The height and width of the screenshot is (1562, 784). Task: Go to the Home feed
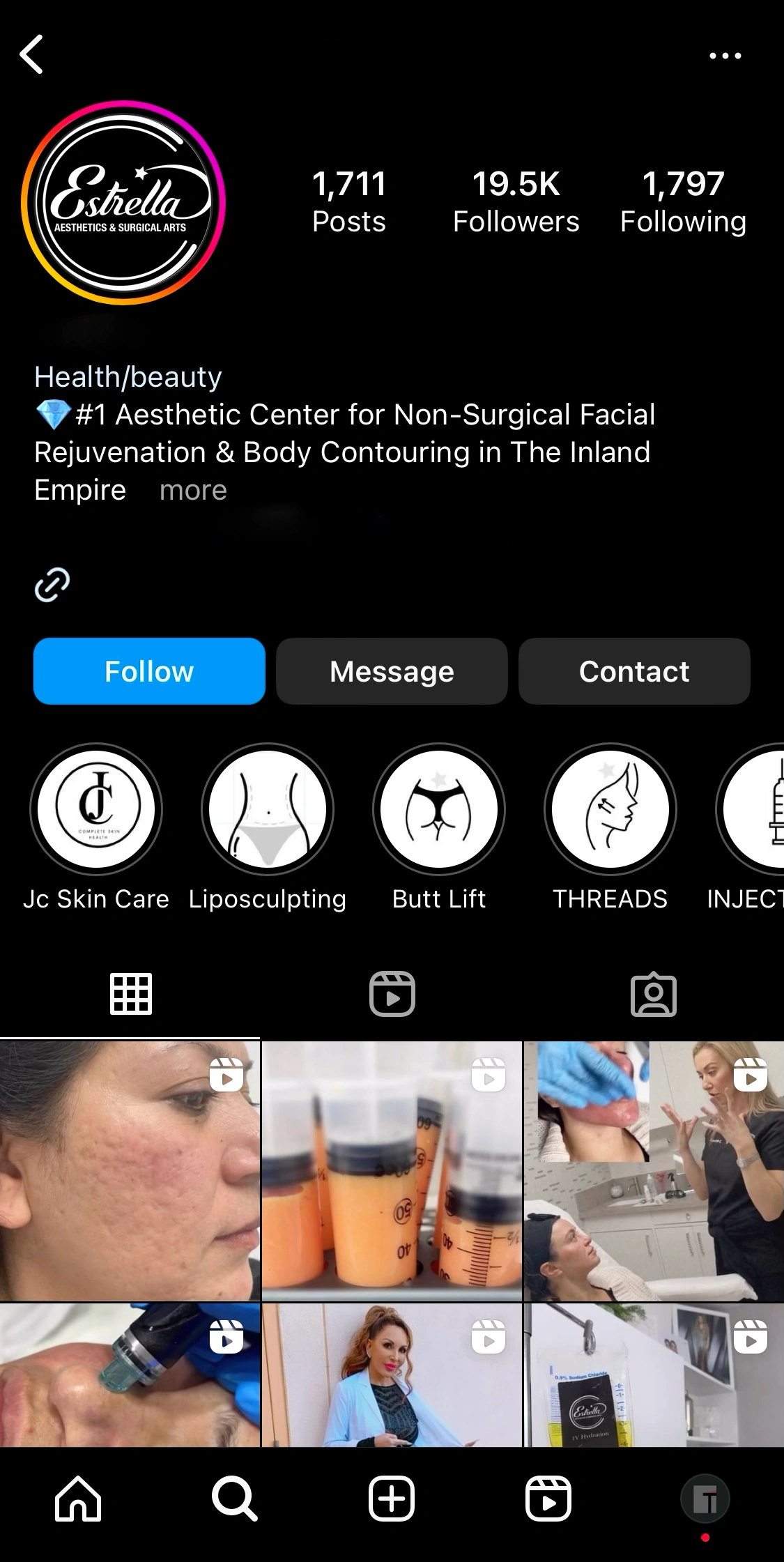[78, 1498]
